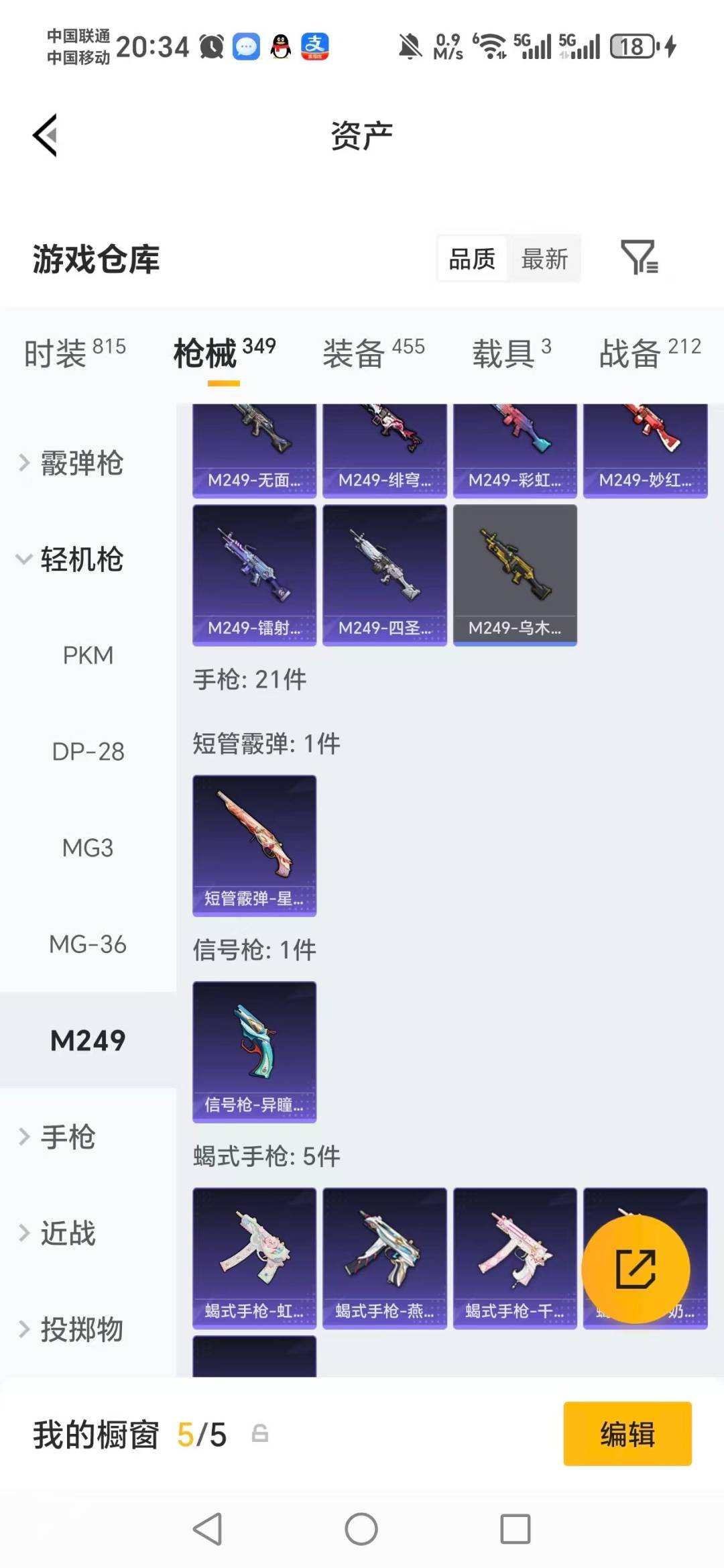Expand the 霰弹枪 category
Viewport: 724px width, 1568px height.
click(80, 463)
